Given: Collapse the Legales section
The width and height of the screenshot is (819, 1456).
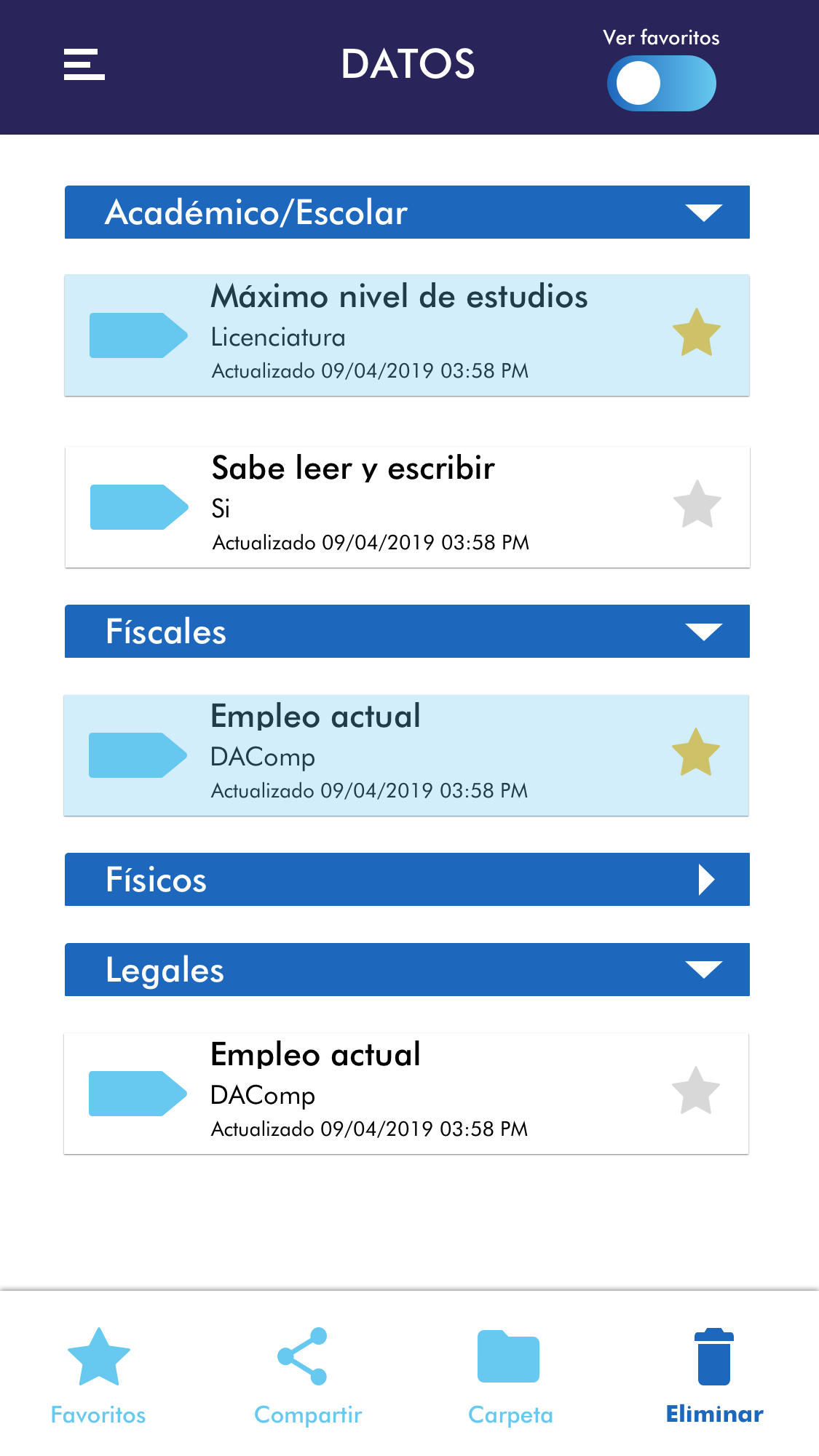Looking at the screenshot, I should tap(703, 970).
